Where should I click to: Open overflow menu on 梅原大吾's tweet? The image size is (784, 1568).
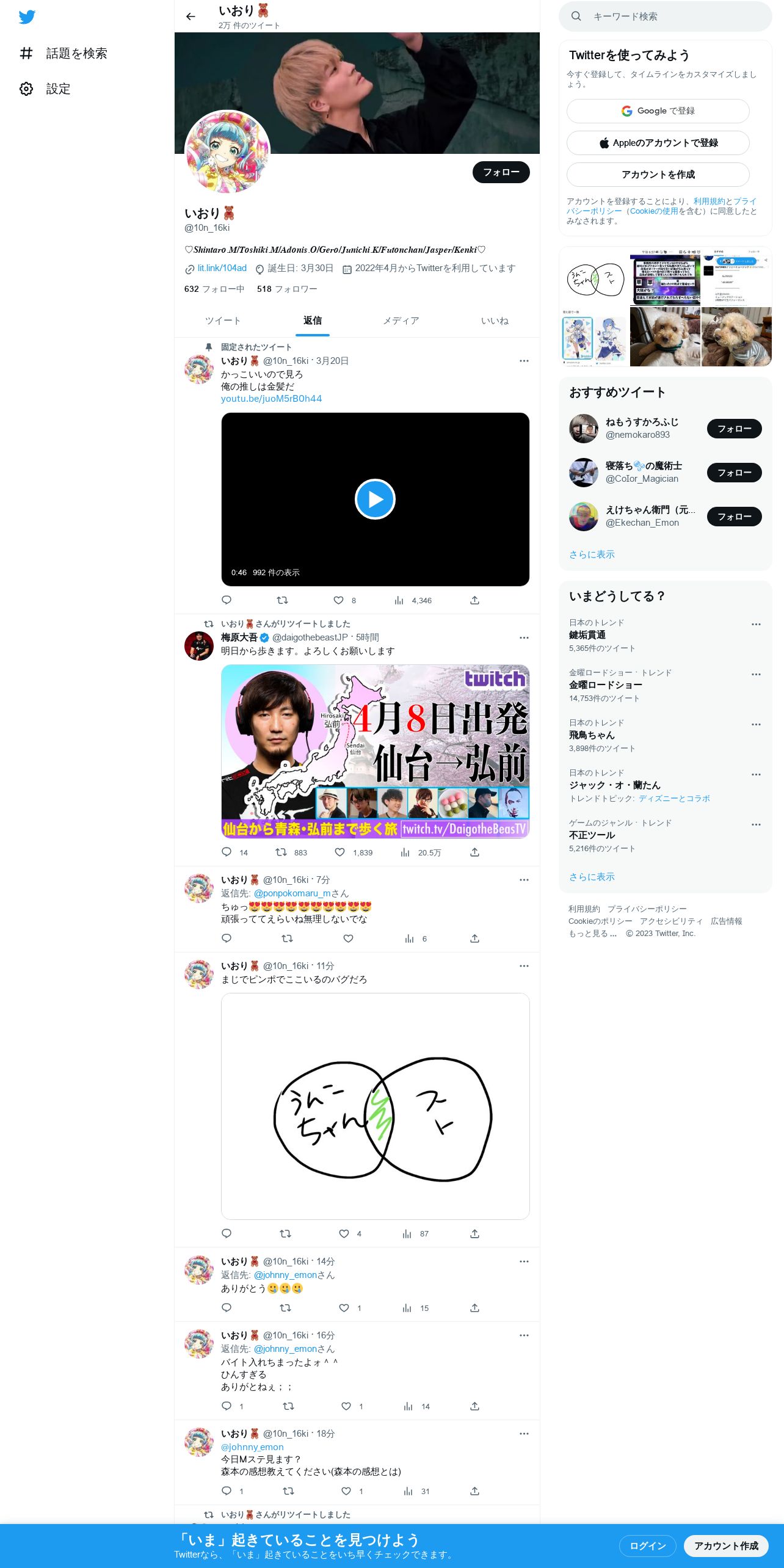[x=524, y=637]
